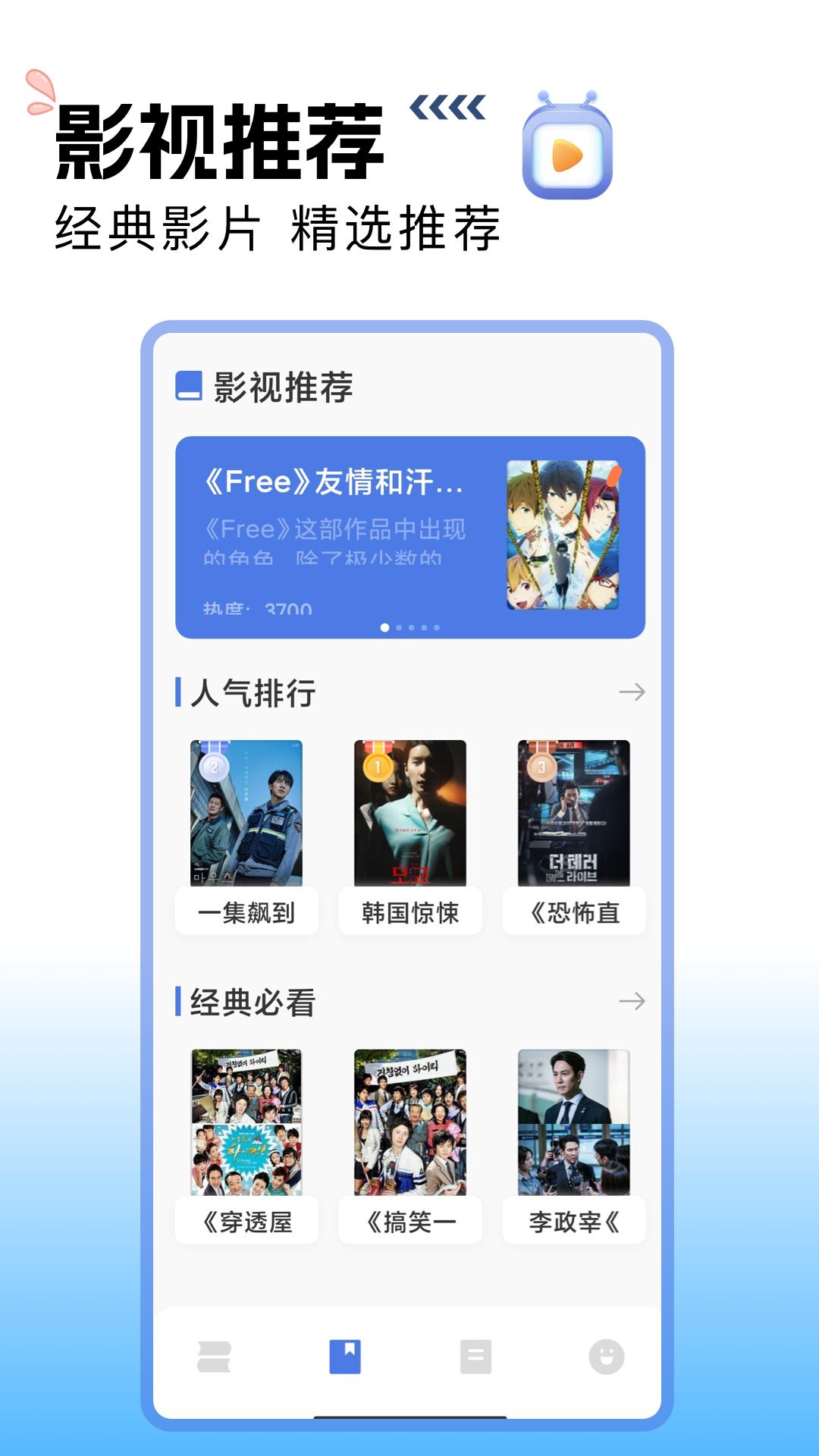Tap the blue book icon beside 影视推荐 heading
819x1456 pixels.
pos(189,387)
